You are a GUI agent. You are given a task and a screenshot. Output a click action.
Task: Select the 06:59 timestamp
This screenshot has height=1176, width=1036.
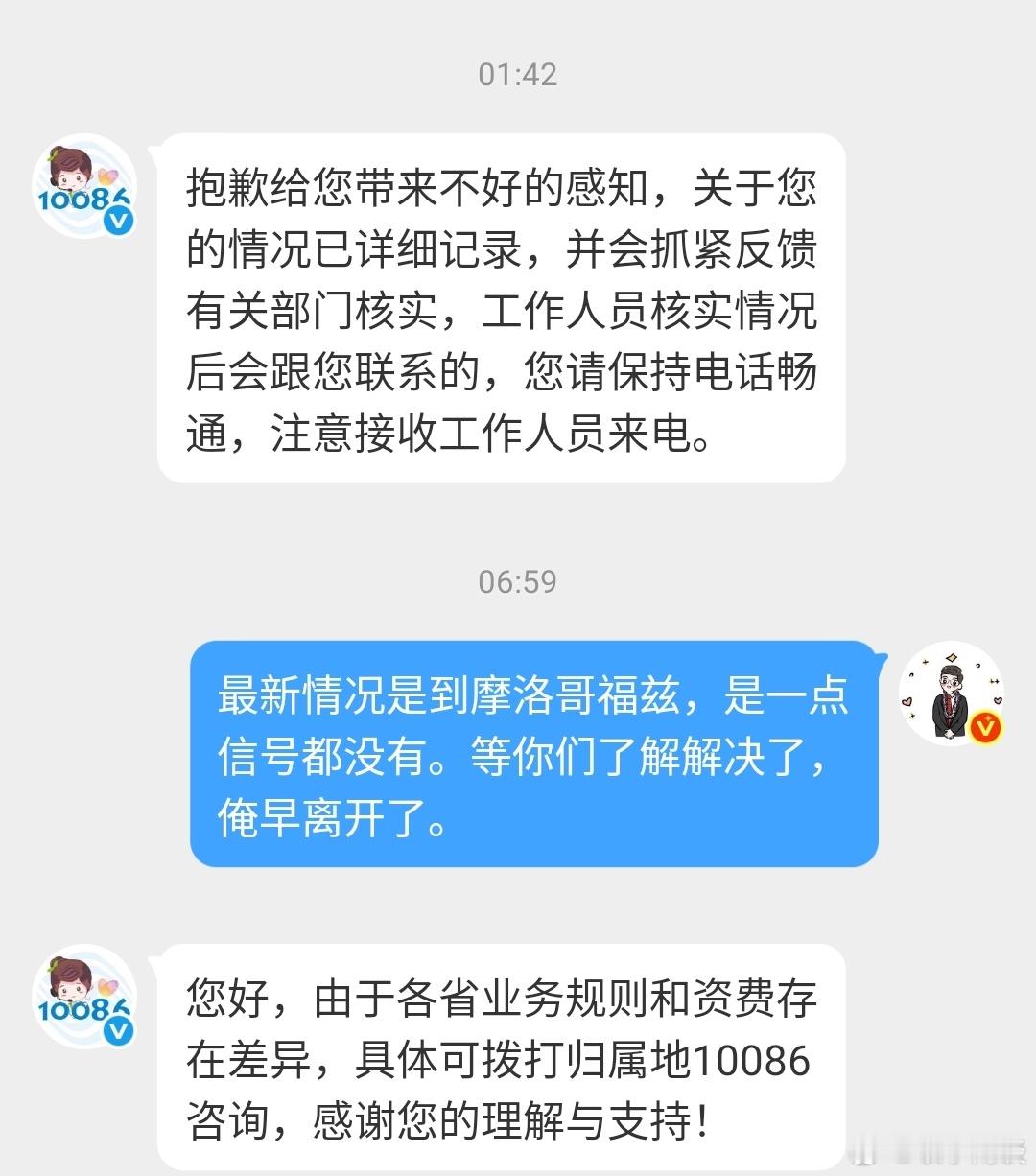[517, 579]
